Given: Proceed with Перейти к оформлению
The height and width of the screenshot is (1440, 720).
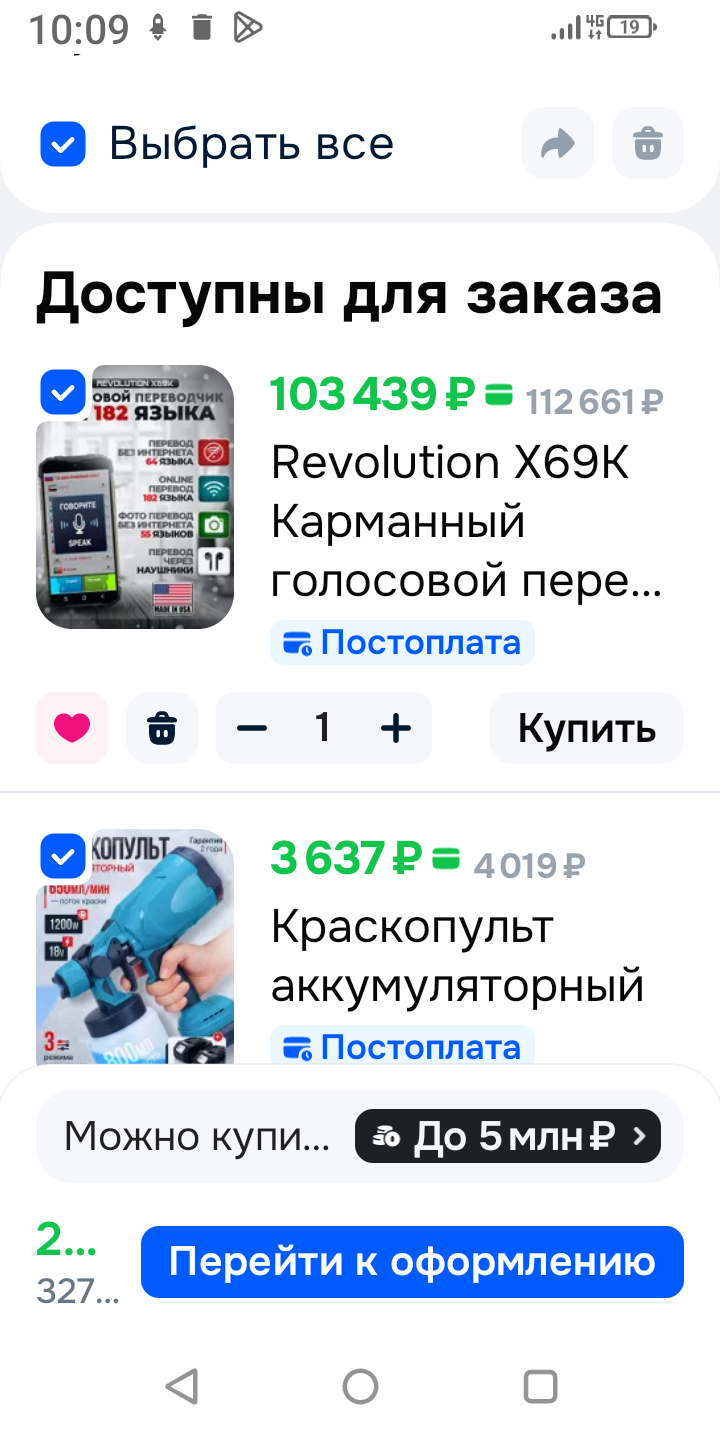Looking at the screenshot, I should tap(412, 1262).
